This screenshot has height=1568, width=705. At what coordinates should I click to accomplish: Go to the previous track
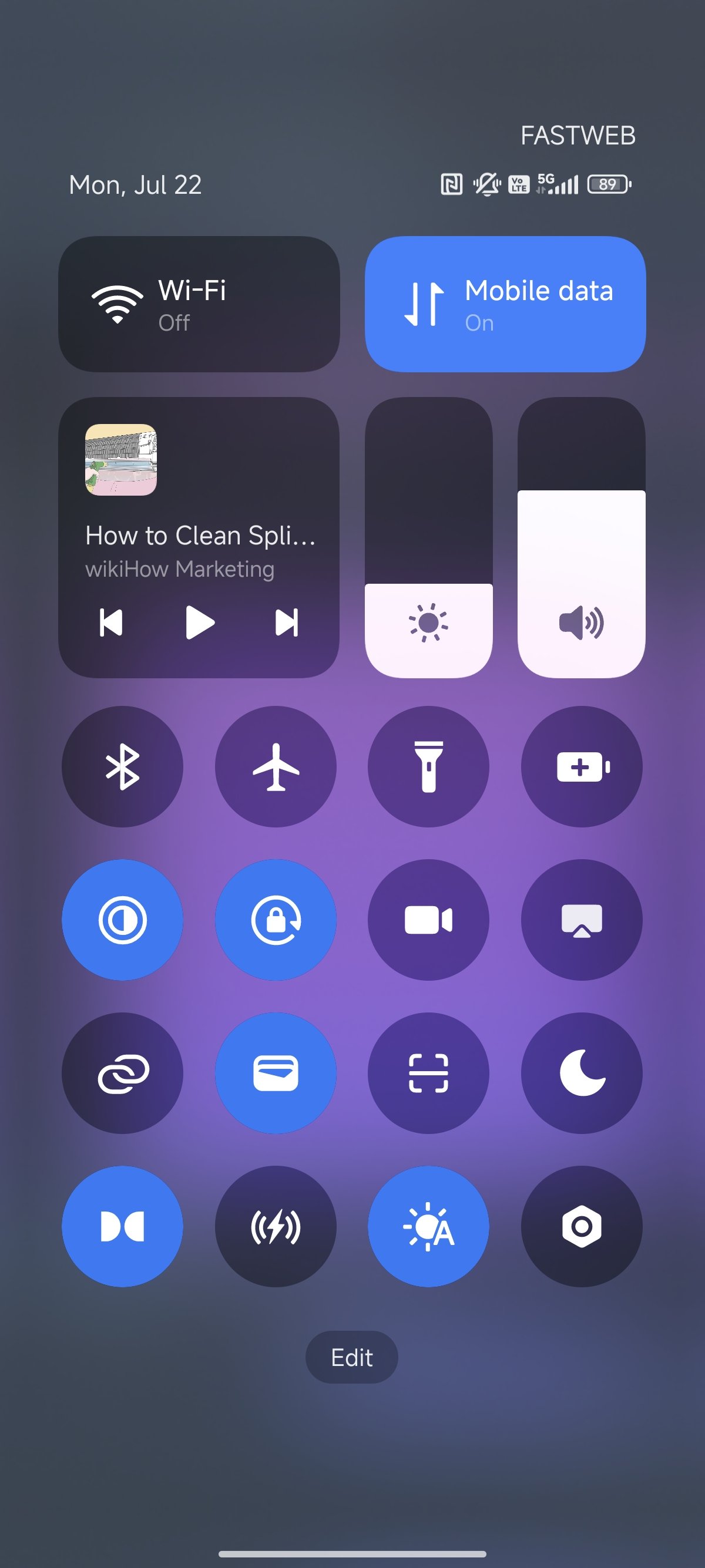[x=112, y=622]
